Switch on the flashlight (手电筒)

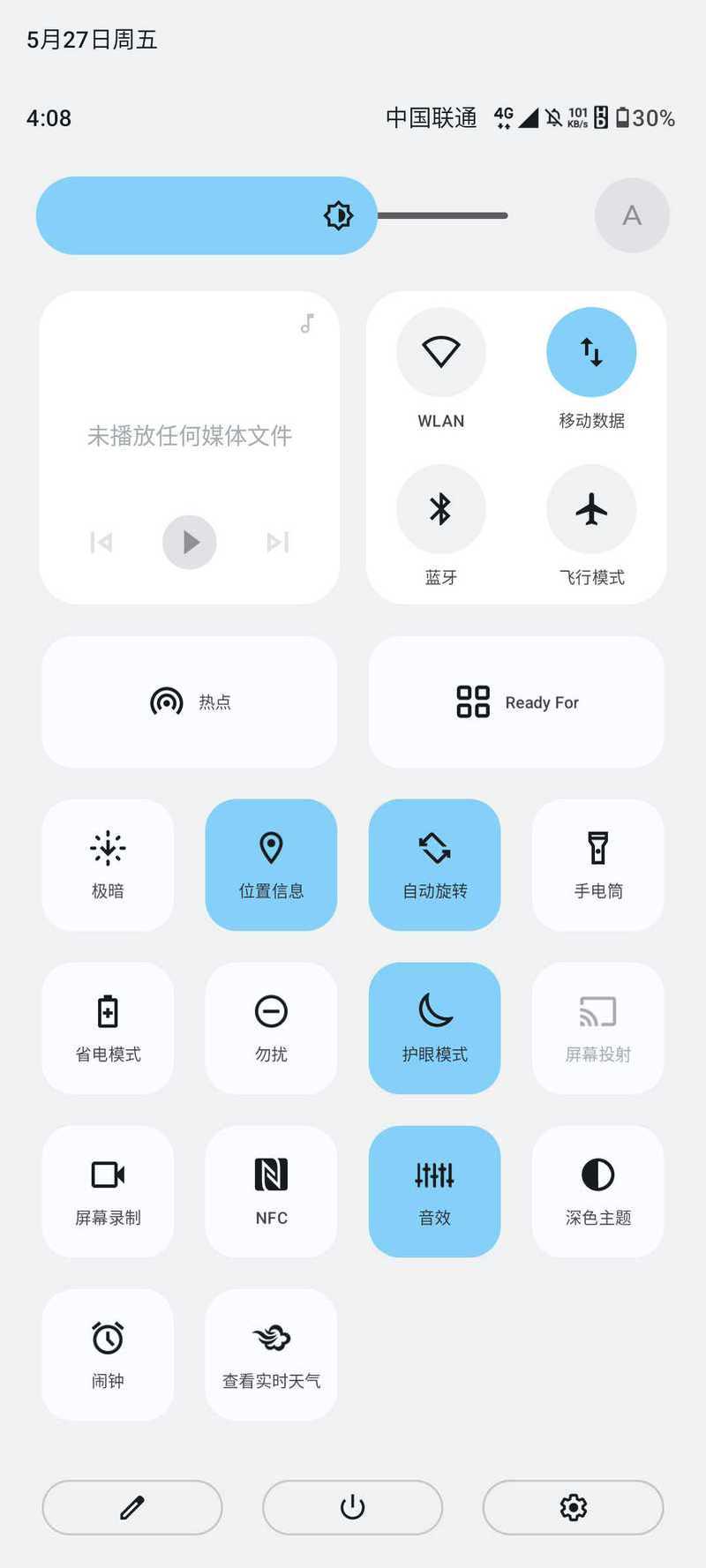coord(597,865)
